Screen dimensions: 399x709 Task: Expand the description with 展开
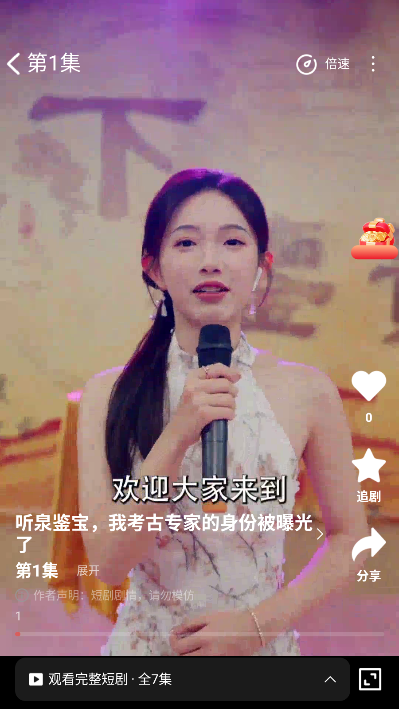click(88, 571)
